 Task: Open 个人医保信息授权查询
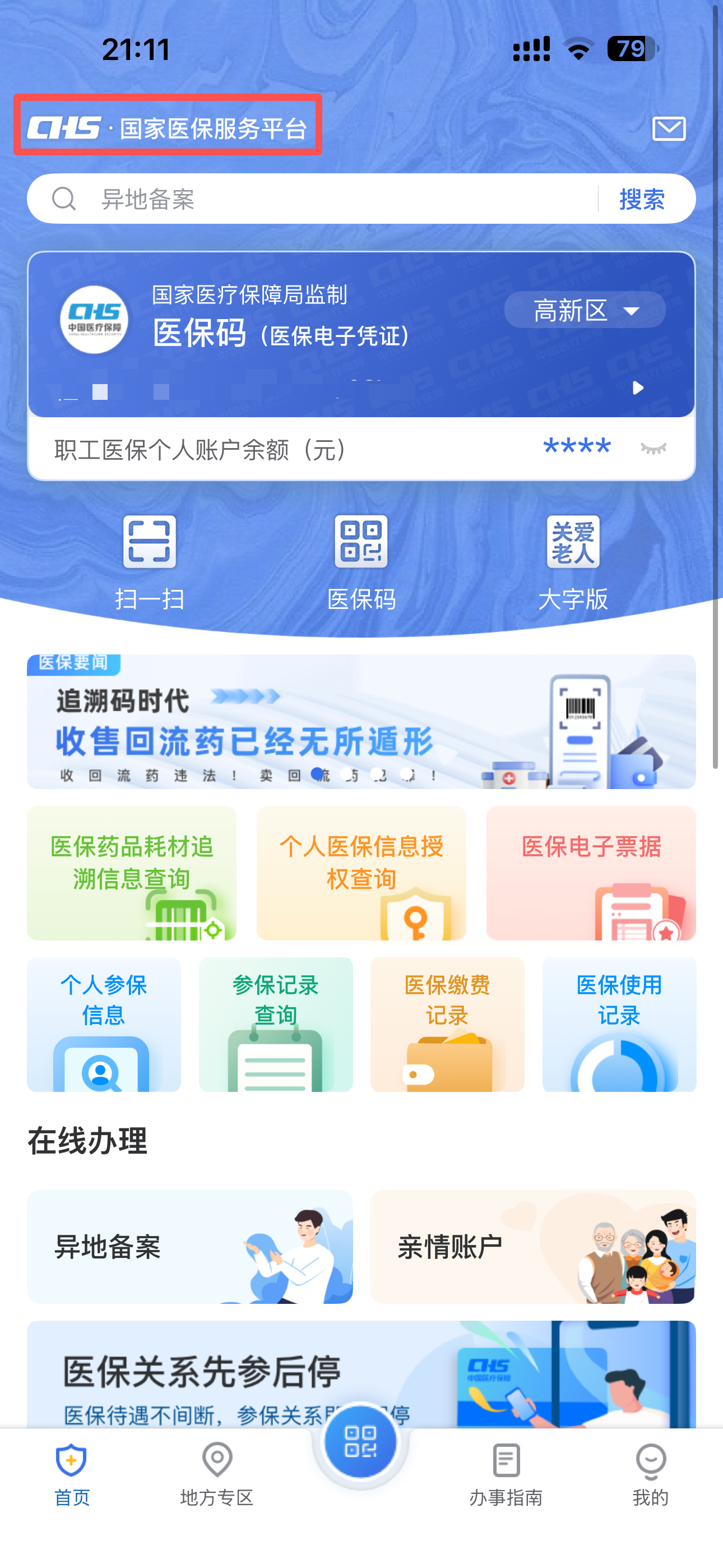click(x=361, y=872)
